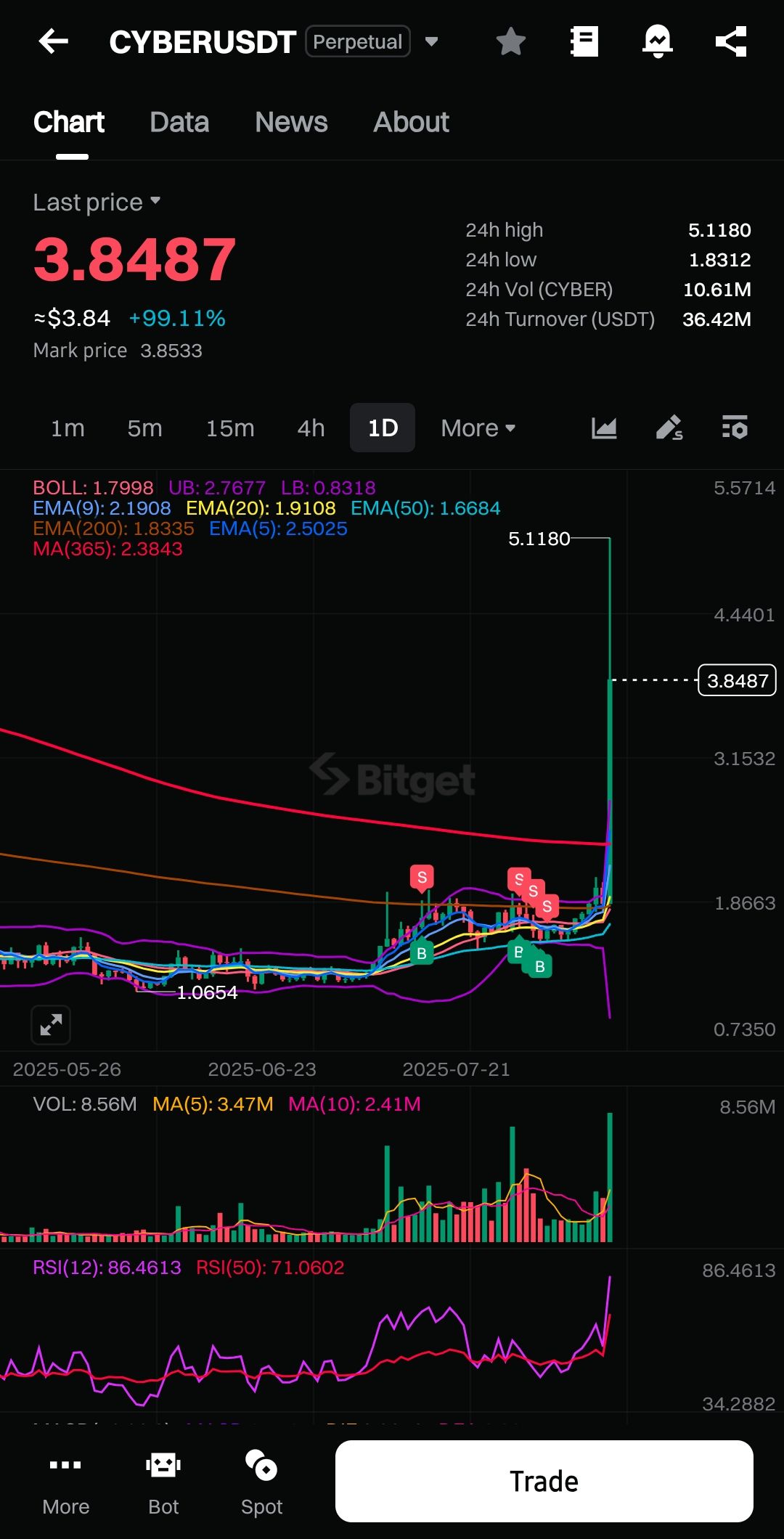Open chart settings icon

coord(735,428)
